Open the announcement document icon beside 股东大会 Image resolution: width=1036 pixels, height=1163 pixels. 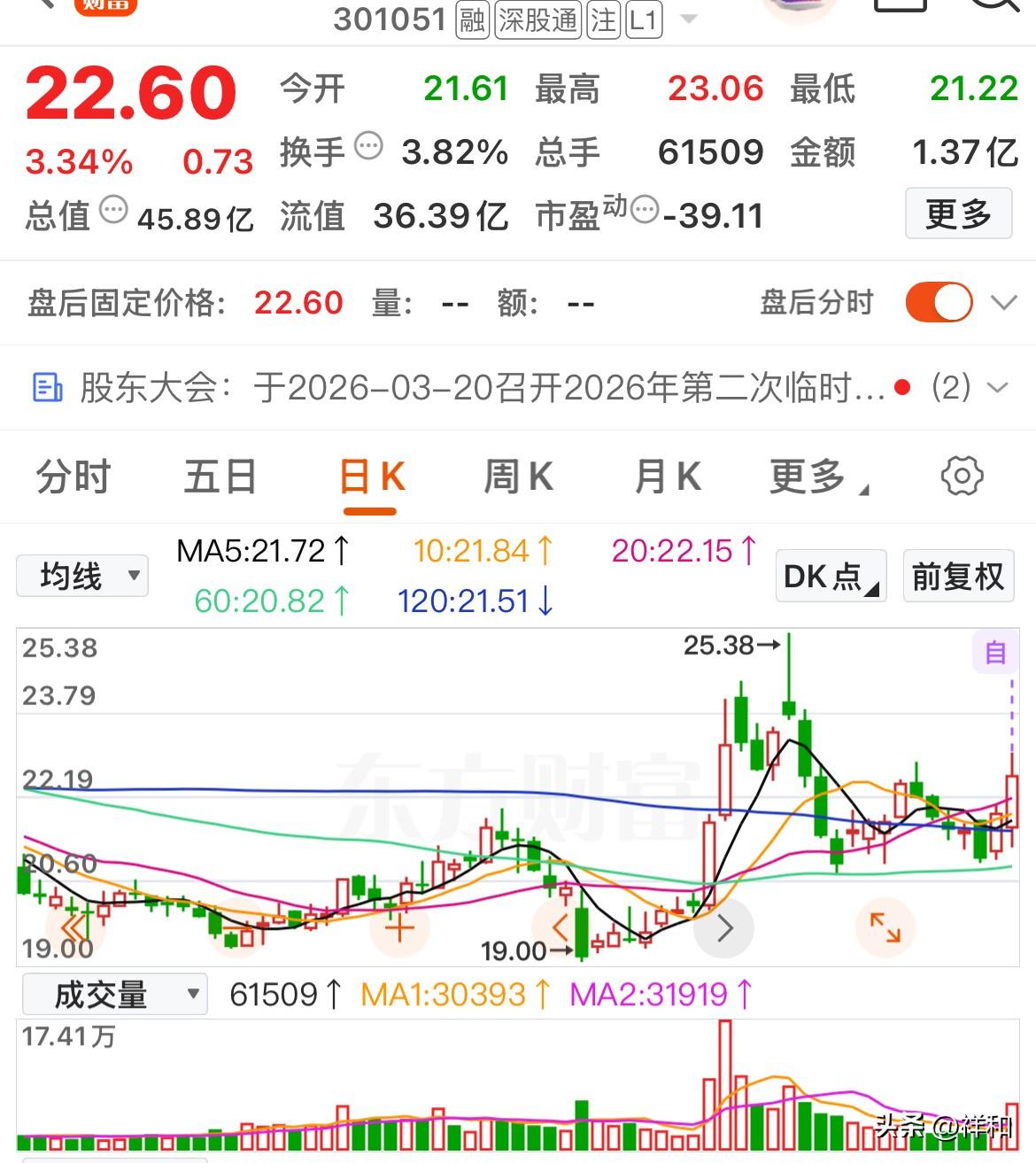pyautogui.click(x=47, y=388)
